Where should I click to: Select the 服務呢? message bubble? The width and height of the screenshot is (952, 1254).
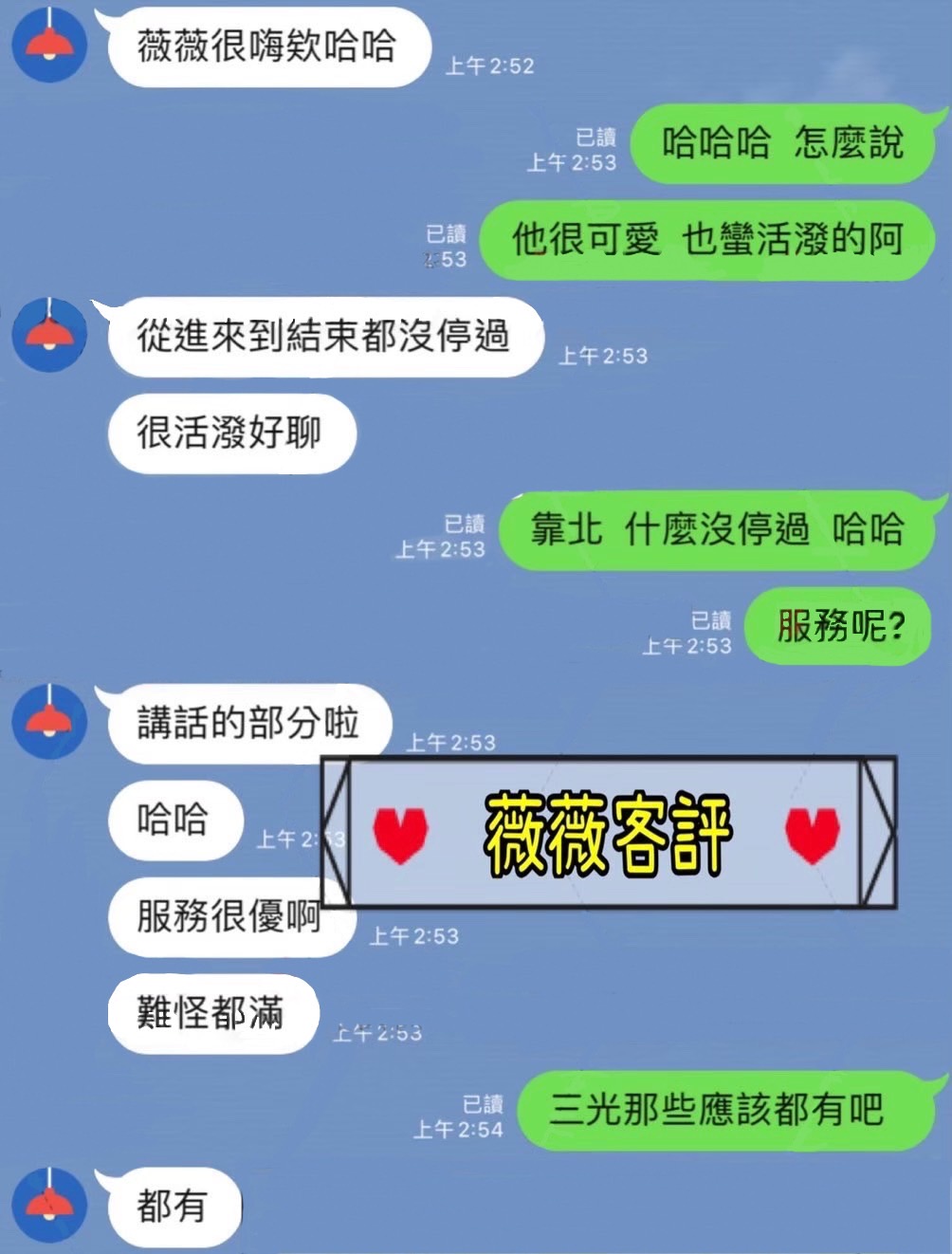pyautogui.click(x=840, y=626)
